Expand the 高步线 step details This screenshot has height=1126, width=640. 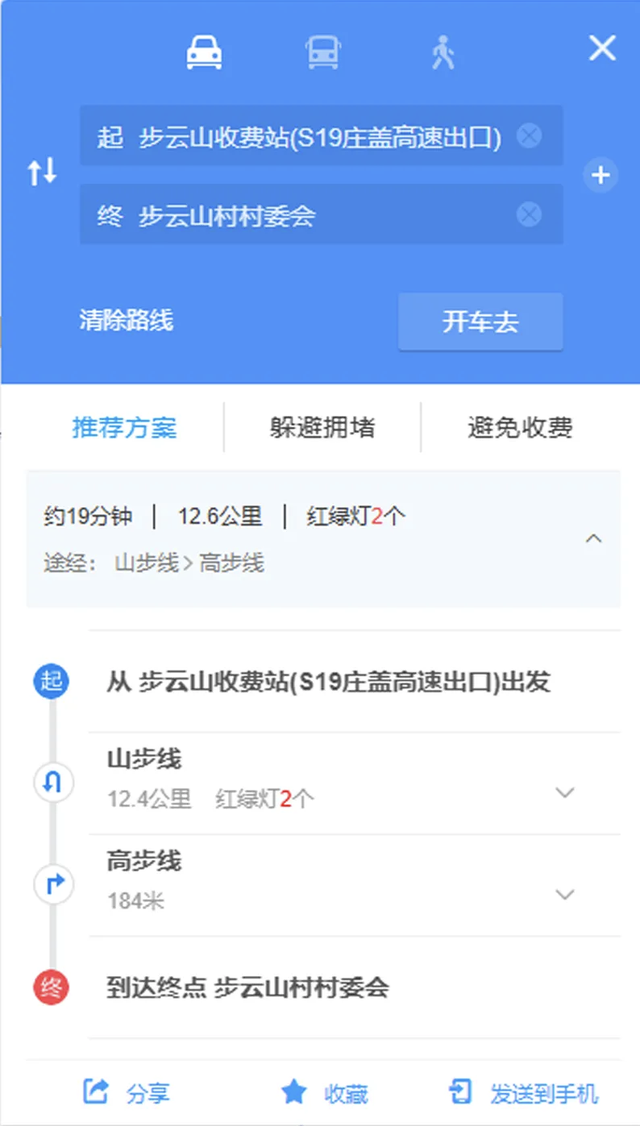click(x=565, y=894)
